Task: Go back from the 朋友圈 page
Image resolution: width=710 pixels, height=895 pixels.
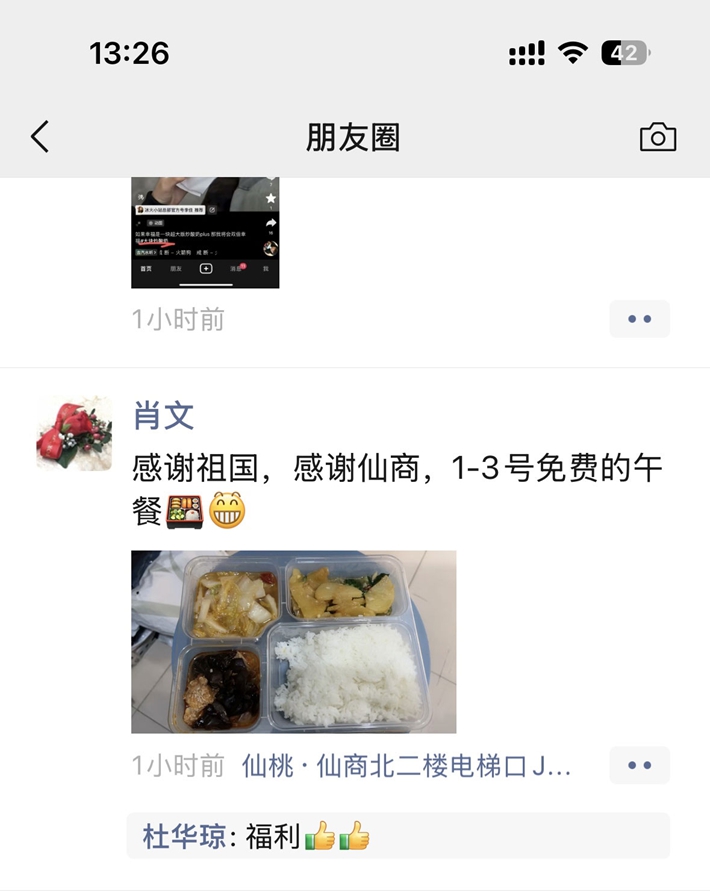Action: pos(40,137)
